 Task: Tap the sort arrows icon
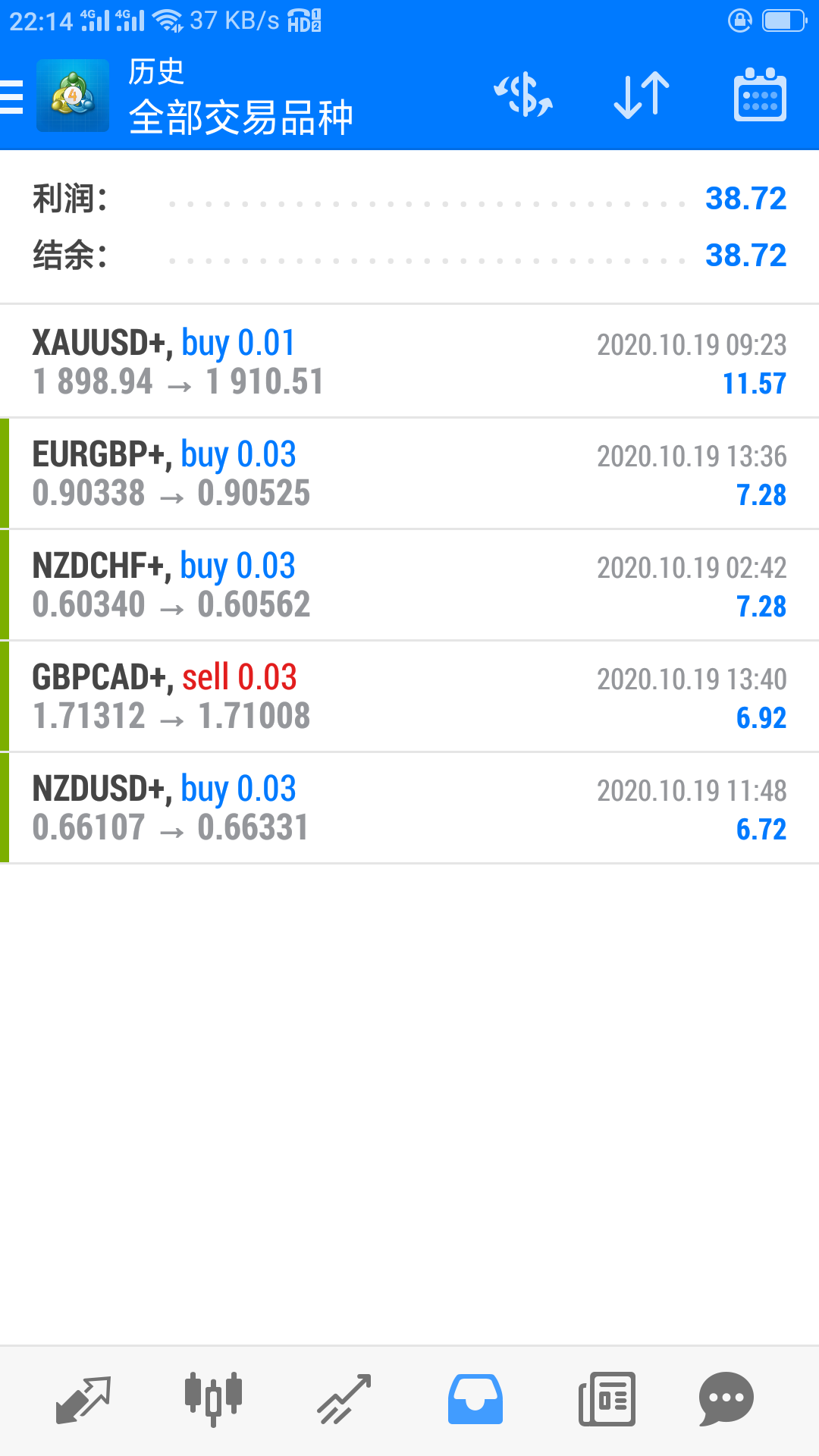pos(642,96)
